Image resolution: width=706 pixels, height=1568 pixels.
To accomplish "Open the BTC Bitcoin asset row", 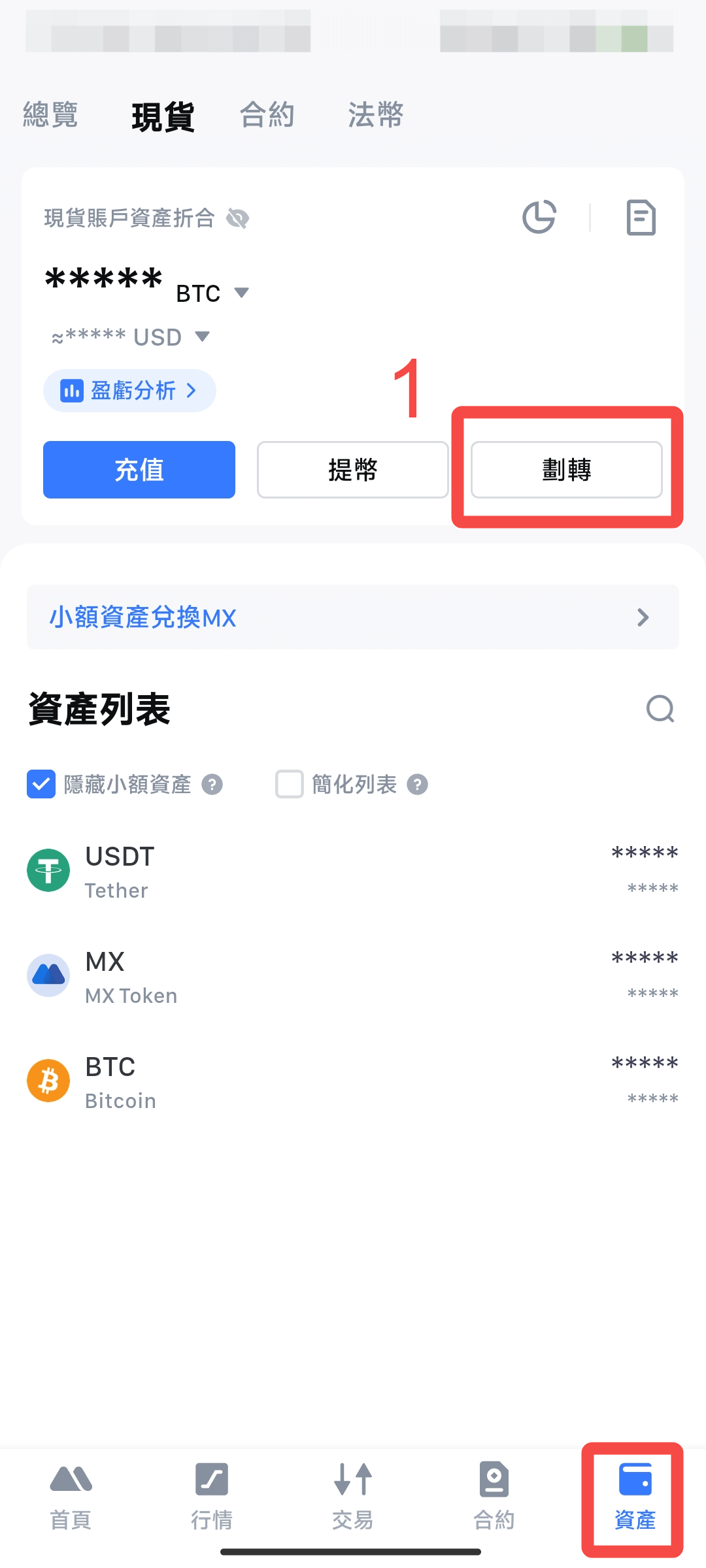I will point(353,1081).
